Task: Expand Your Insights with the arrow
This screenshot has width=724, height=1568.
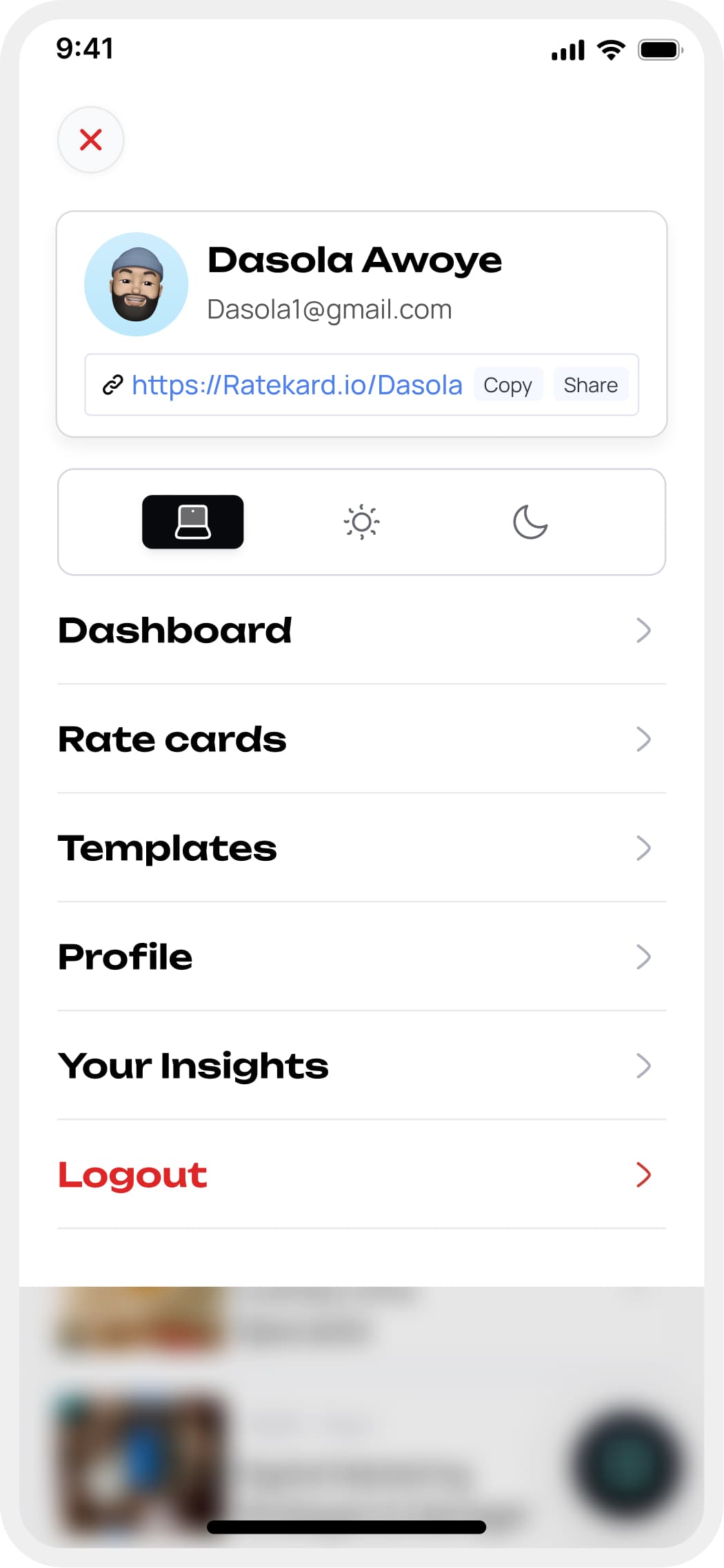Action: (x=643, y=1066)
